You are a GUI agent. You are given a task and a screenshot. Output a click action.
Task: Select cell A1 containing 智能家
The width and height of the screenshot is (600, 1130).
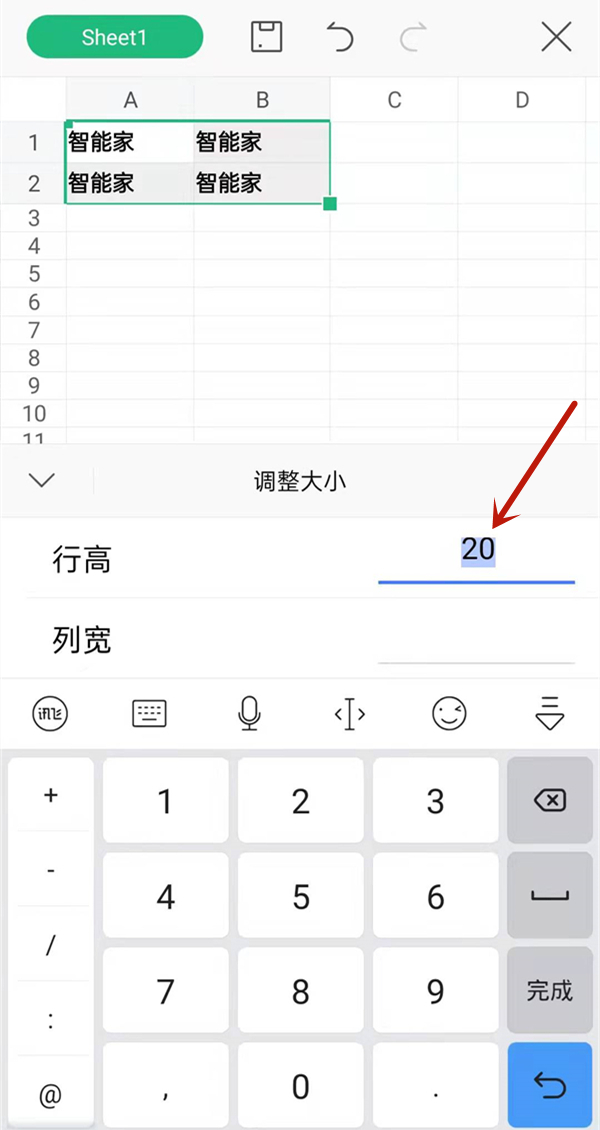click(129, 142)
